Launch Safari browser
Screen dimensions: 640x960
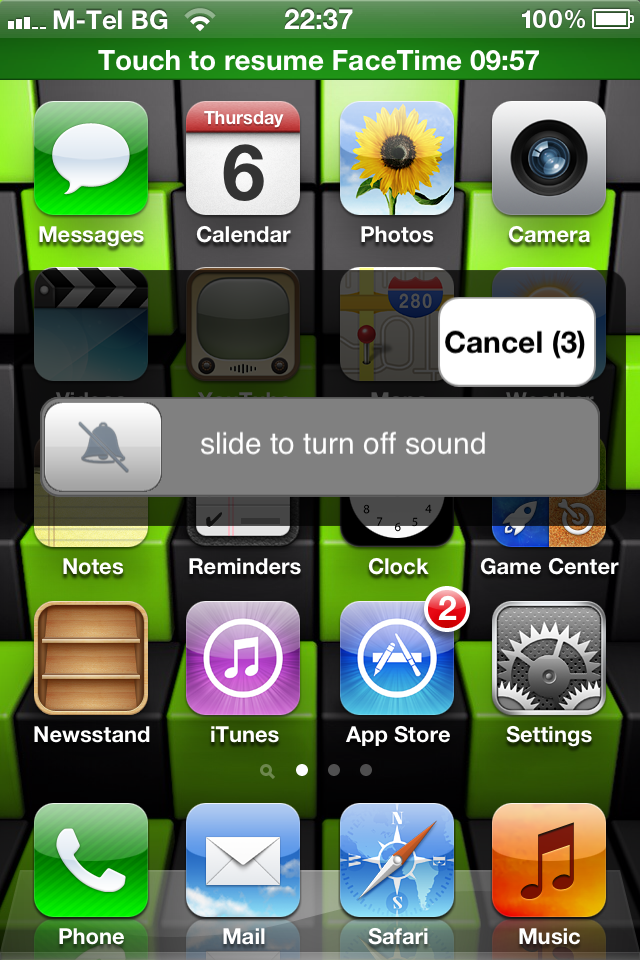click(x=397, y=861)
